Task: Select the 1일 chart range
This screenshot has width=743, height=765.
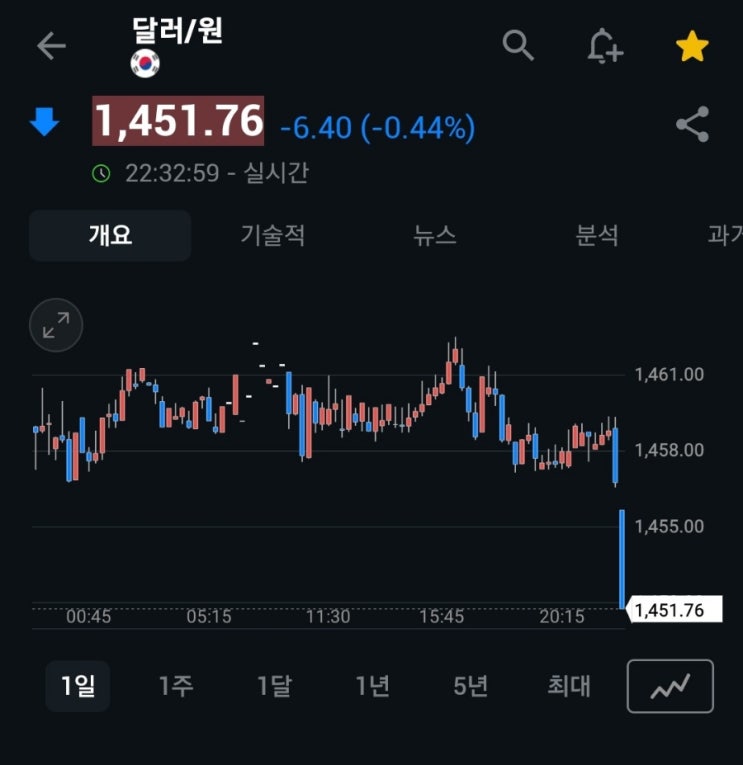Action: (78, 686)
